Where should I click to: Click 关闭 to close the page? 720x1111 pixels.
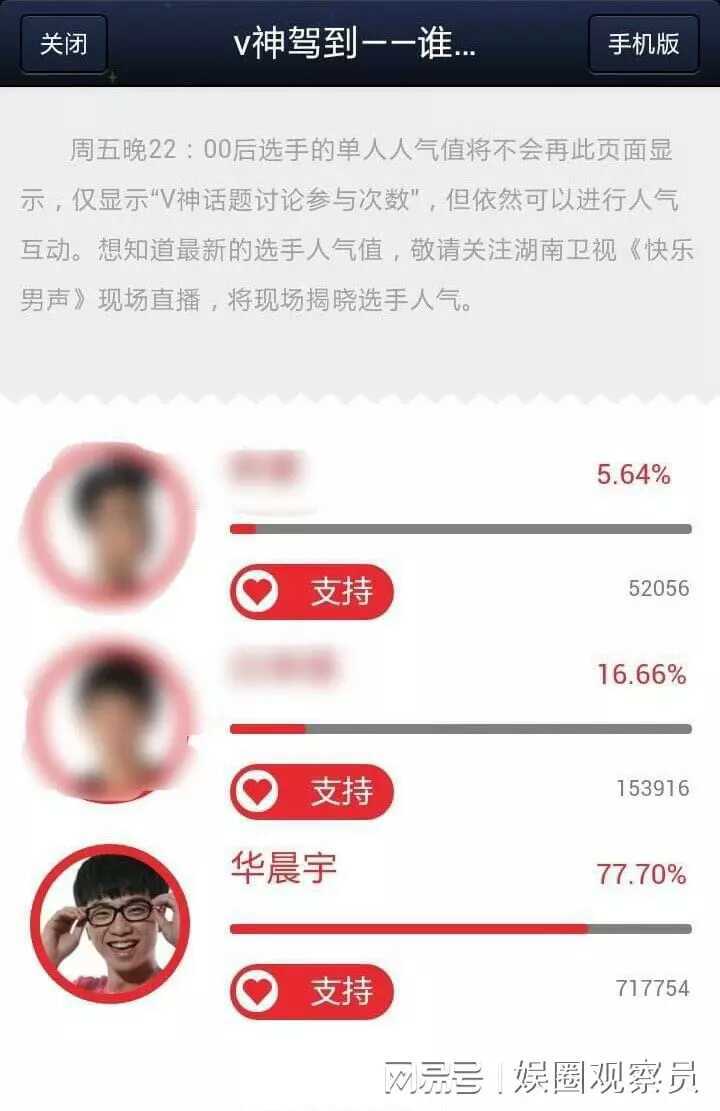[63, 45]
